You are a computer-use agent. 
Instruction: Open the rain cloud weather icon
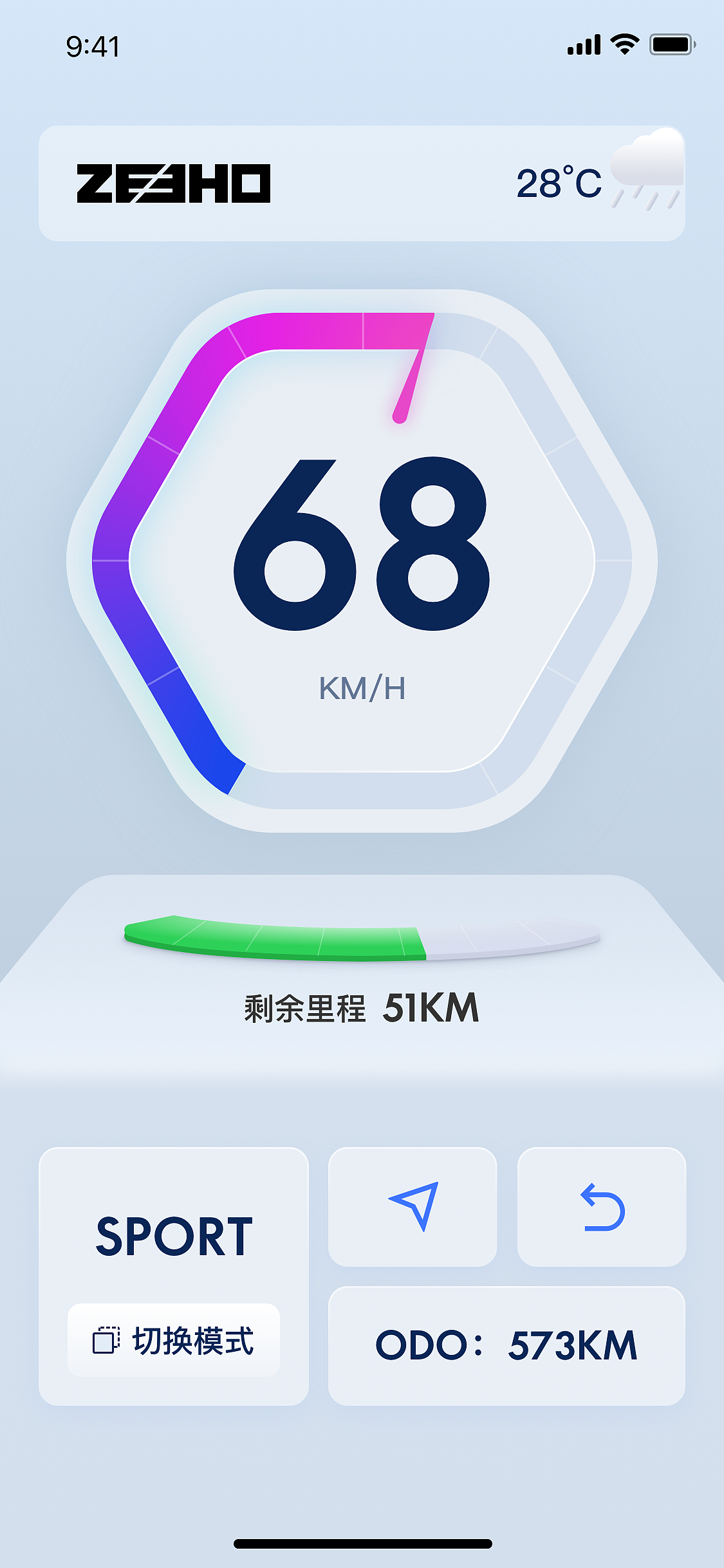pos(645,175)
